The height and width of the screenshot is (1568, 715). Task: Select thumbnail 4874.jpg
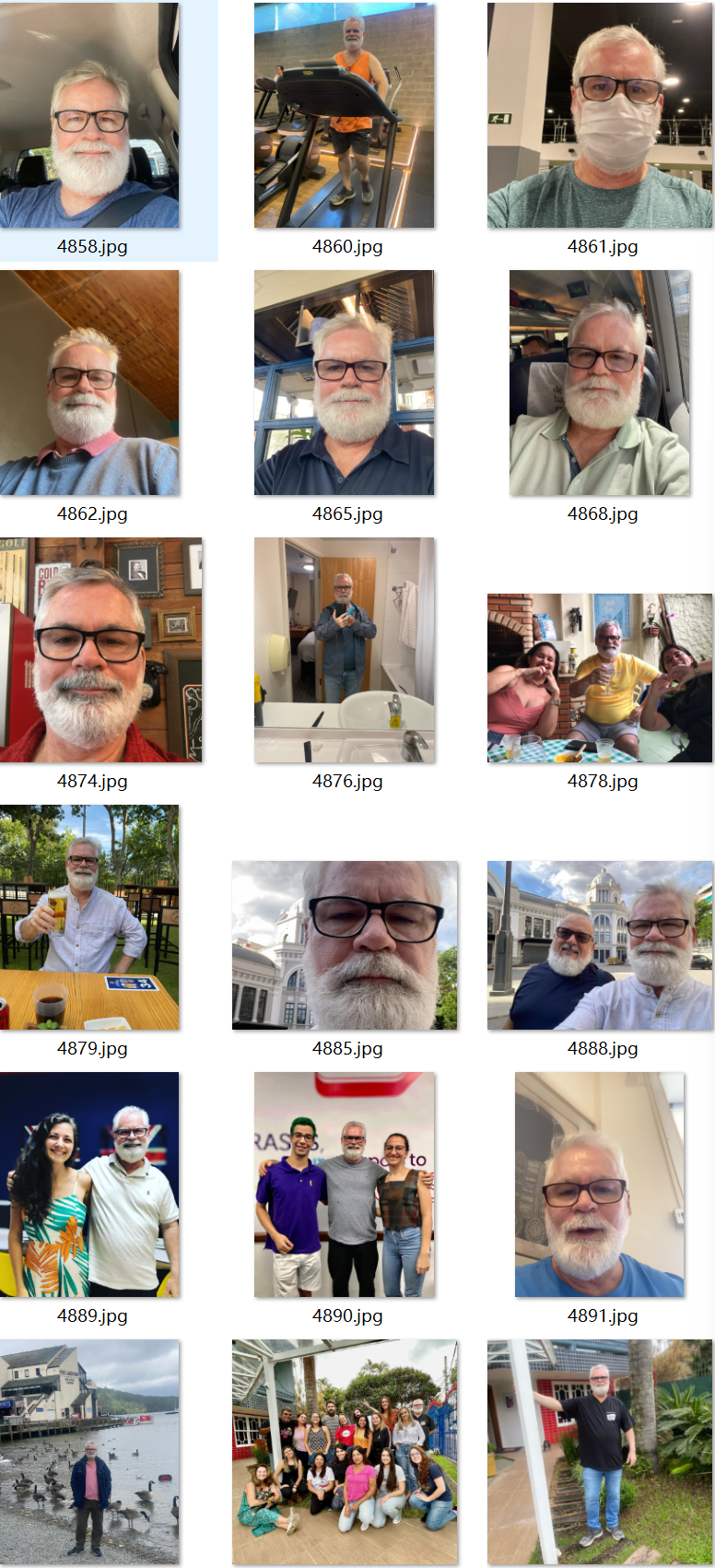(100, 650)
